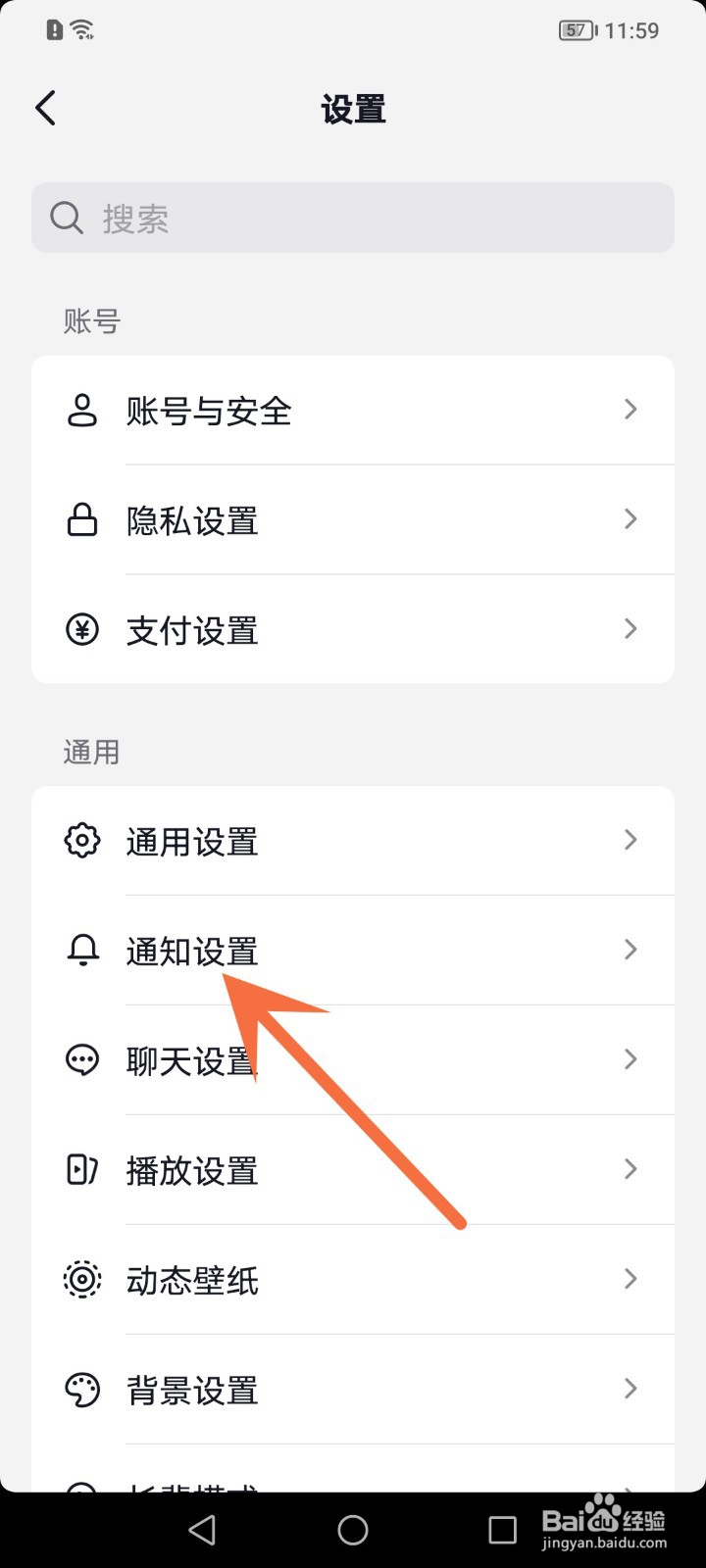Viewport: 706px width, 1568px height.
Task: Select the gear icon for 通用设置
Action: click(x=82, y=840)
